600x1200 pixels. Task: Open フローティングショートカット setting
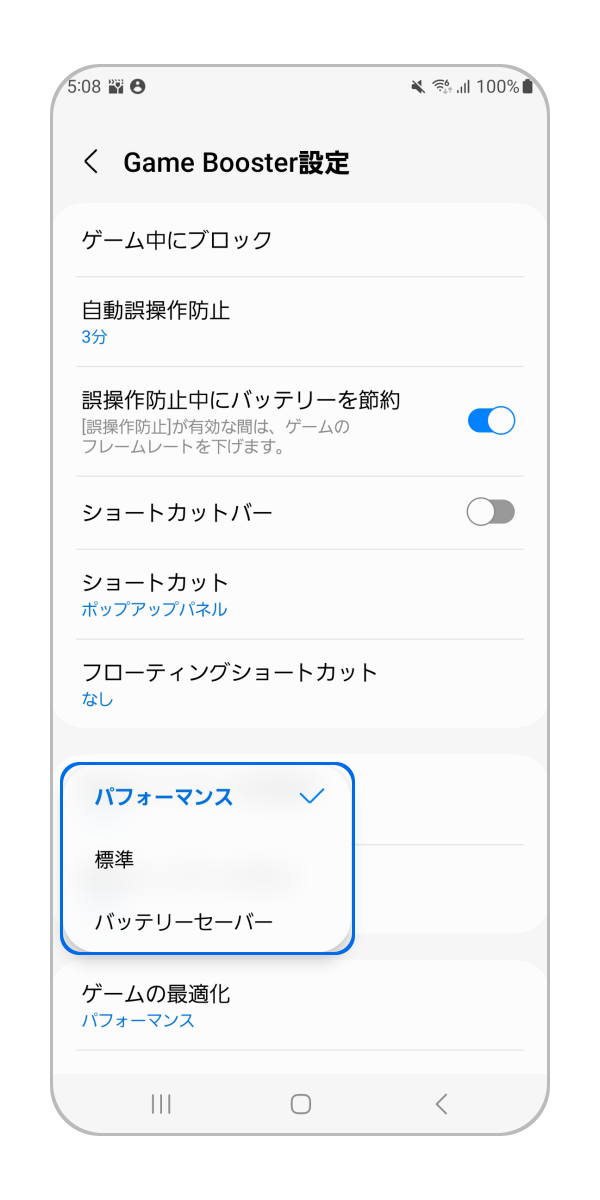[300, 684]
